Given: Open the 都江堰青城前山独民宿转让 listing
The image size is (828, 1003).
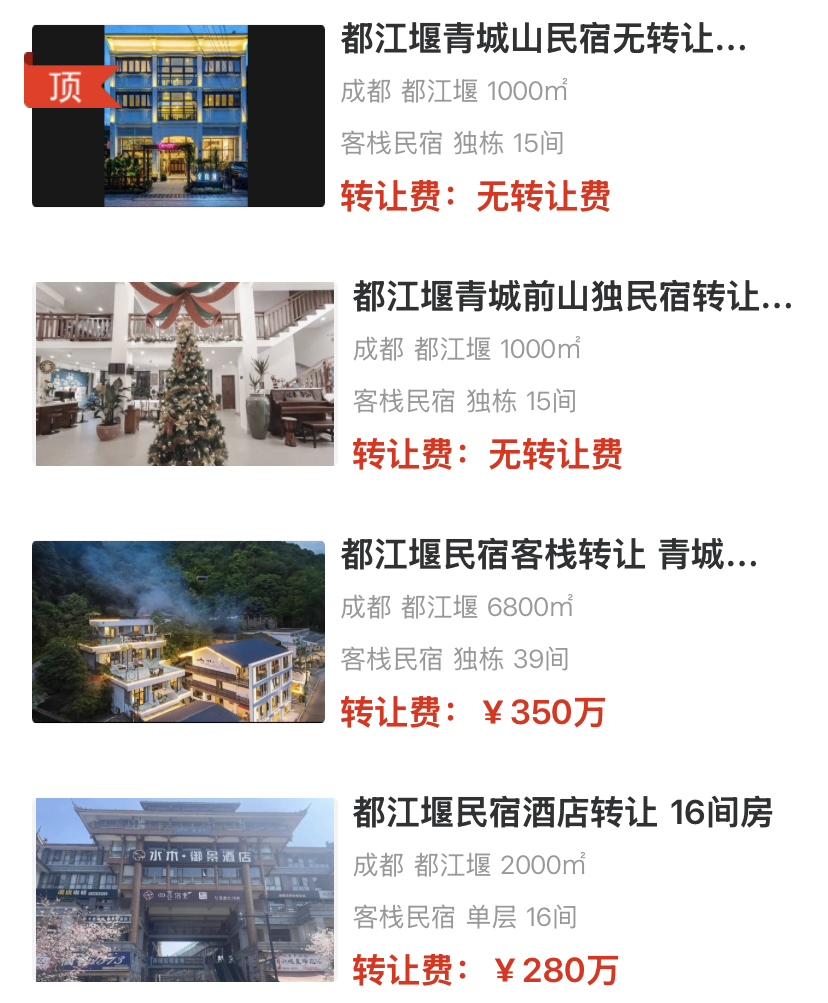Looking at the screenshot, I should point(571,298).
